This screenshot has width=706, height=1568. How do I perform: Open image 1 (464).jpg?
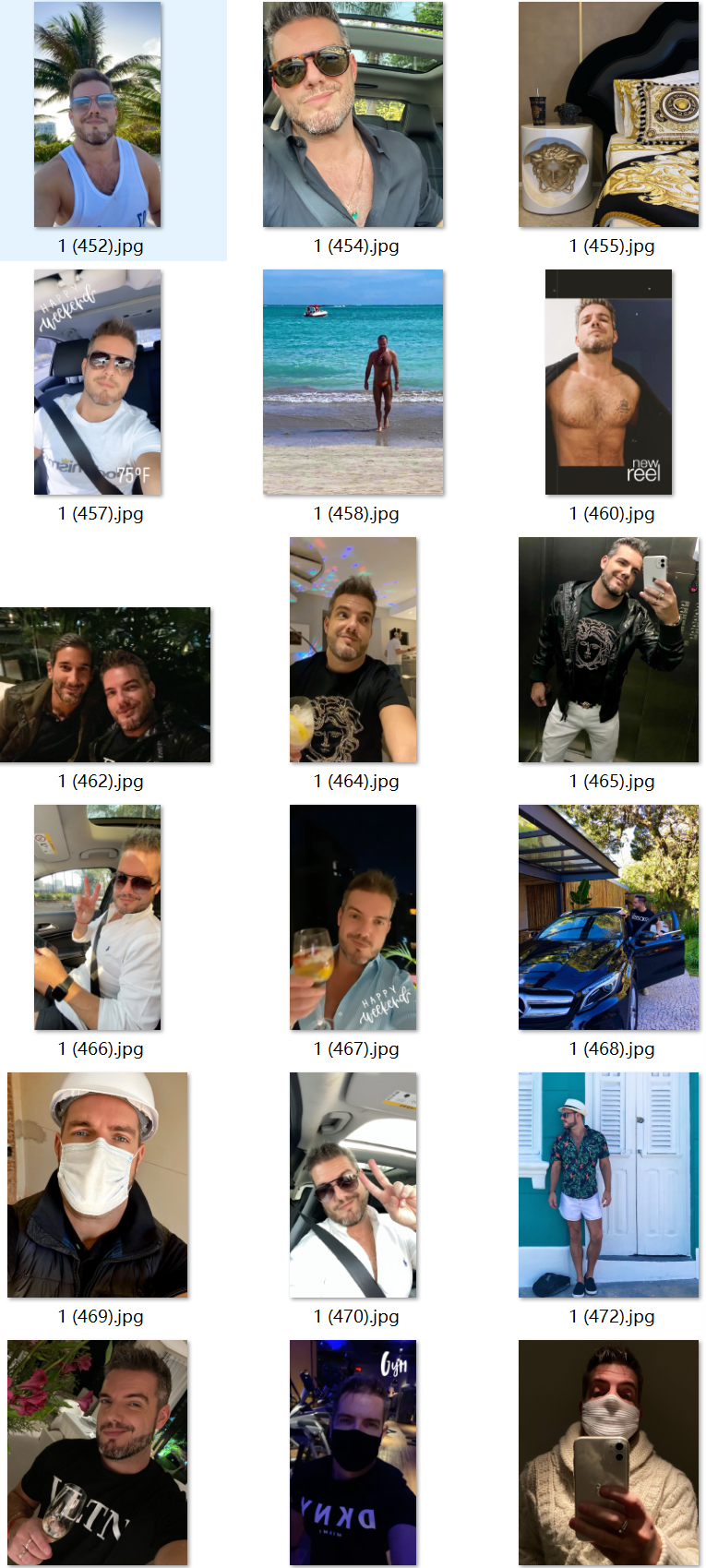tap(353, 650)
